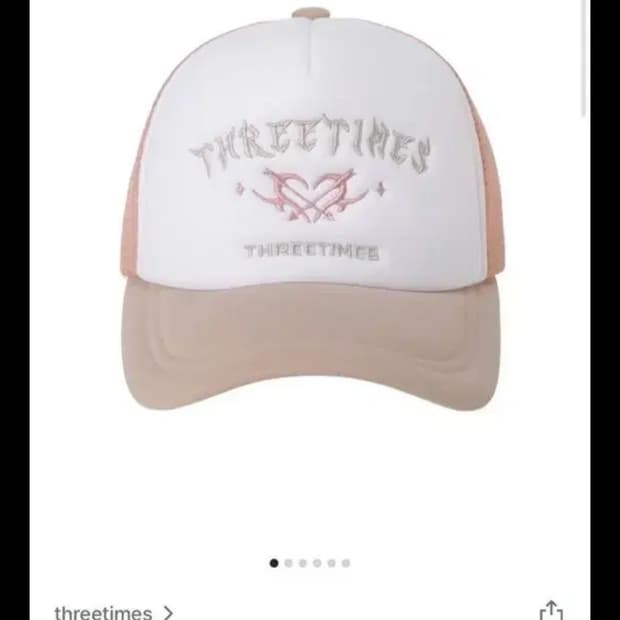
Task: Share this cap product
Action: [x=551, y=610]
